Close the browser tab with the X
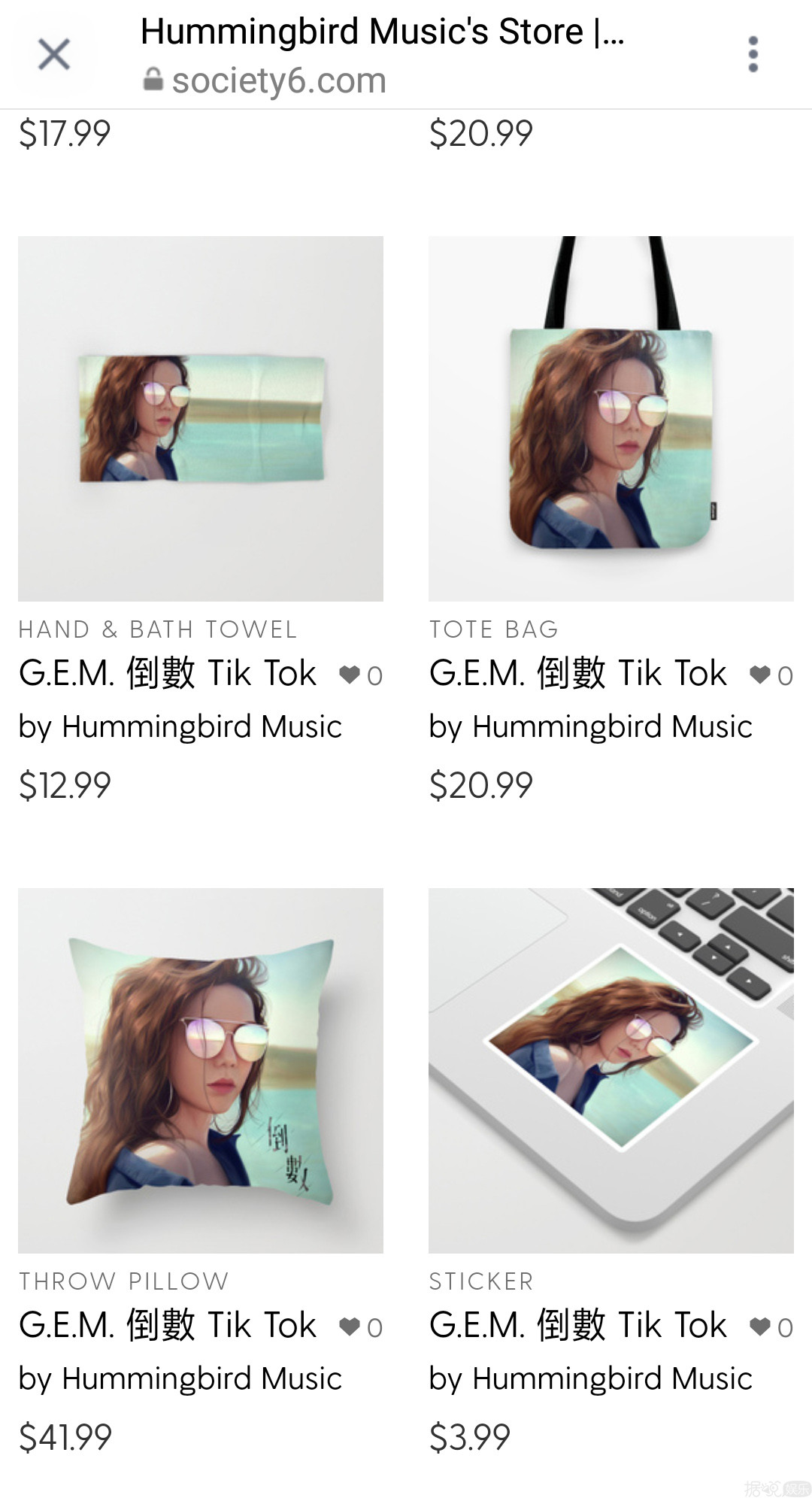Viewport: 812px width, 1504px height. click(x=54, y=54)
